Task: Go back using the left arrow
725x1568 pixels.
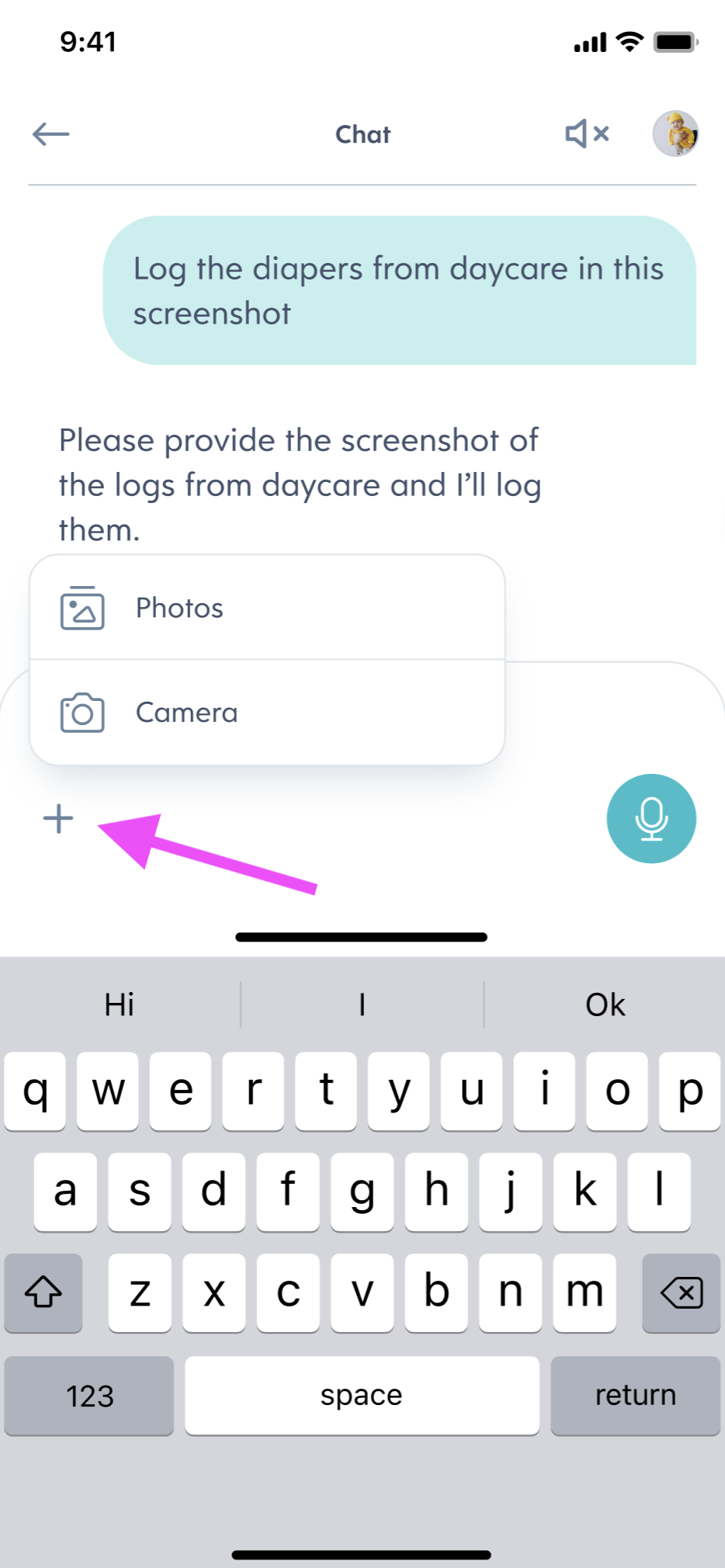Action: 49,134
